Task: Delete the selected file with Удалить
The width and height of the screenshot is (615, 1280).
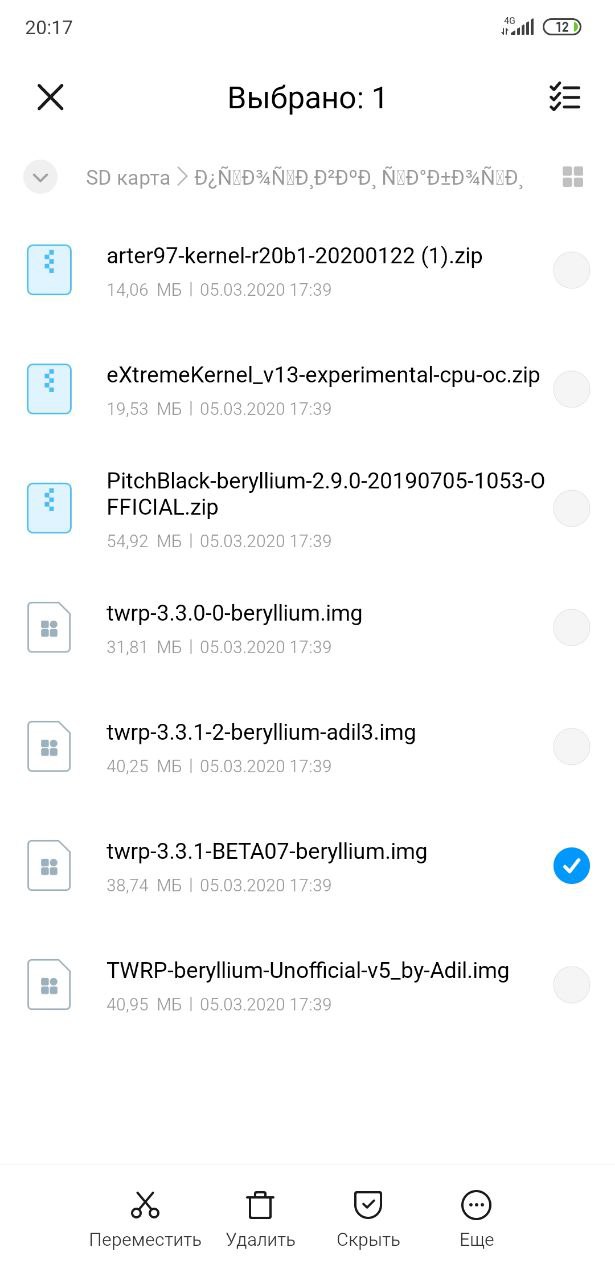Action: click(x=260, y=1219)
